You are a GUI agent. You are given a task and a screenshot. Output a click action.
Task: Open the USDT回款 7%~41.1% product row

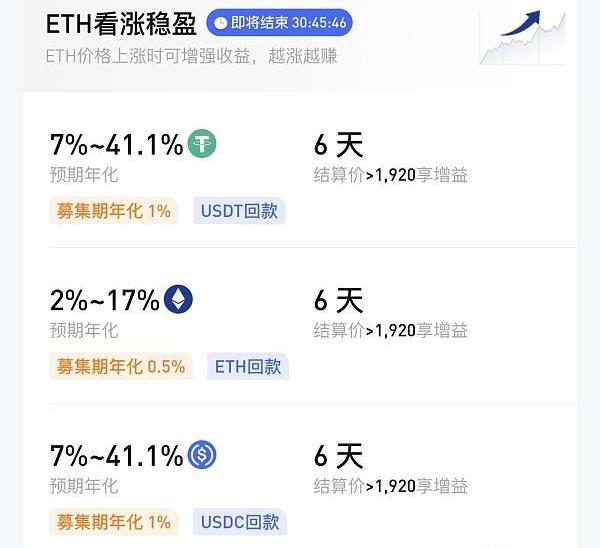[x=300, y=172]
